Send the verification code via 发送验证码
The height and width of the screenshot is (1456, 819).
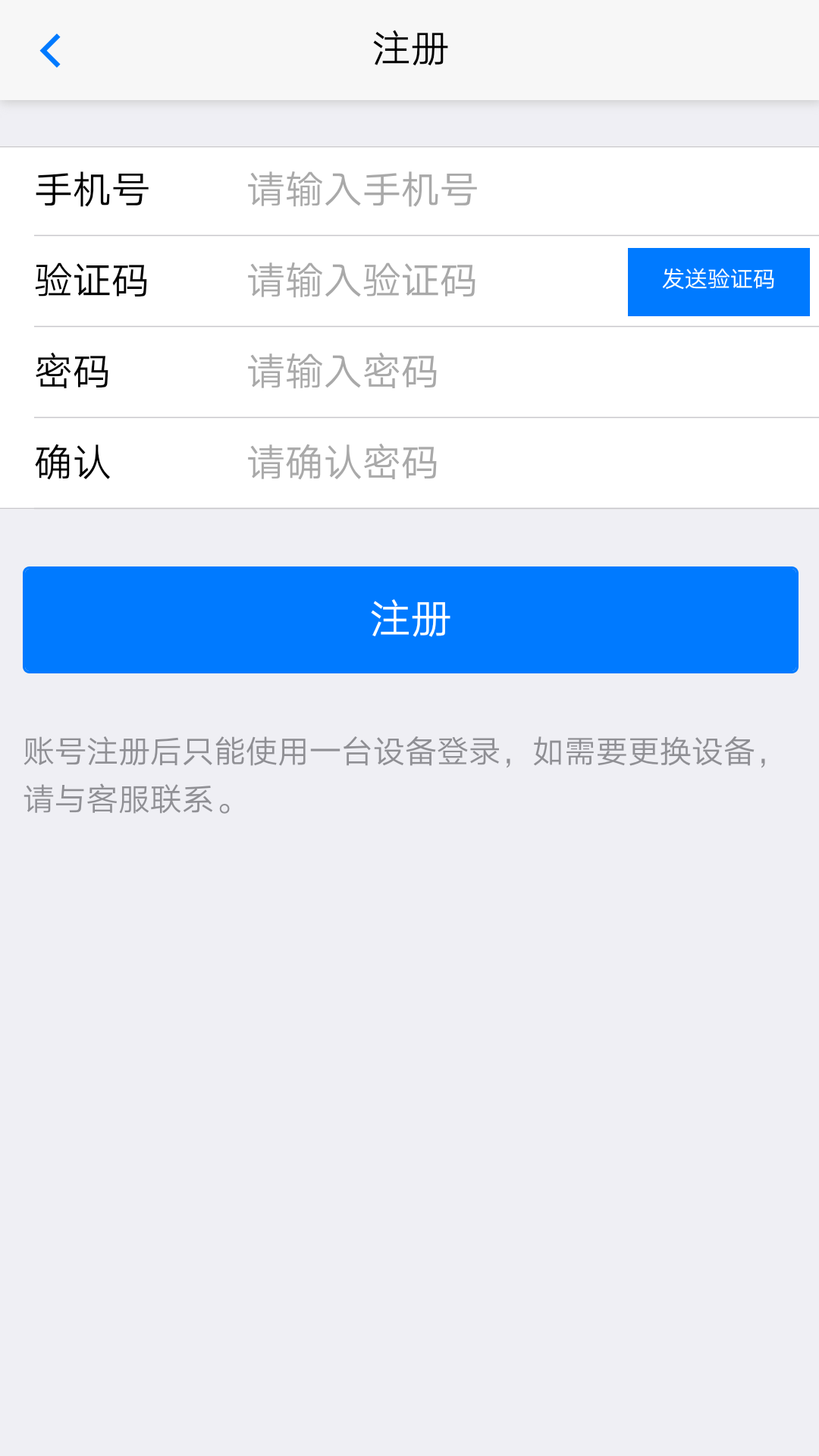(x=718, y=281)
